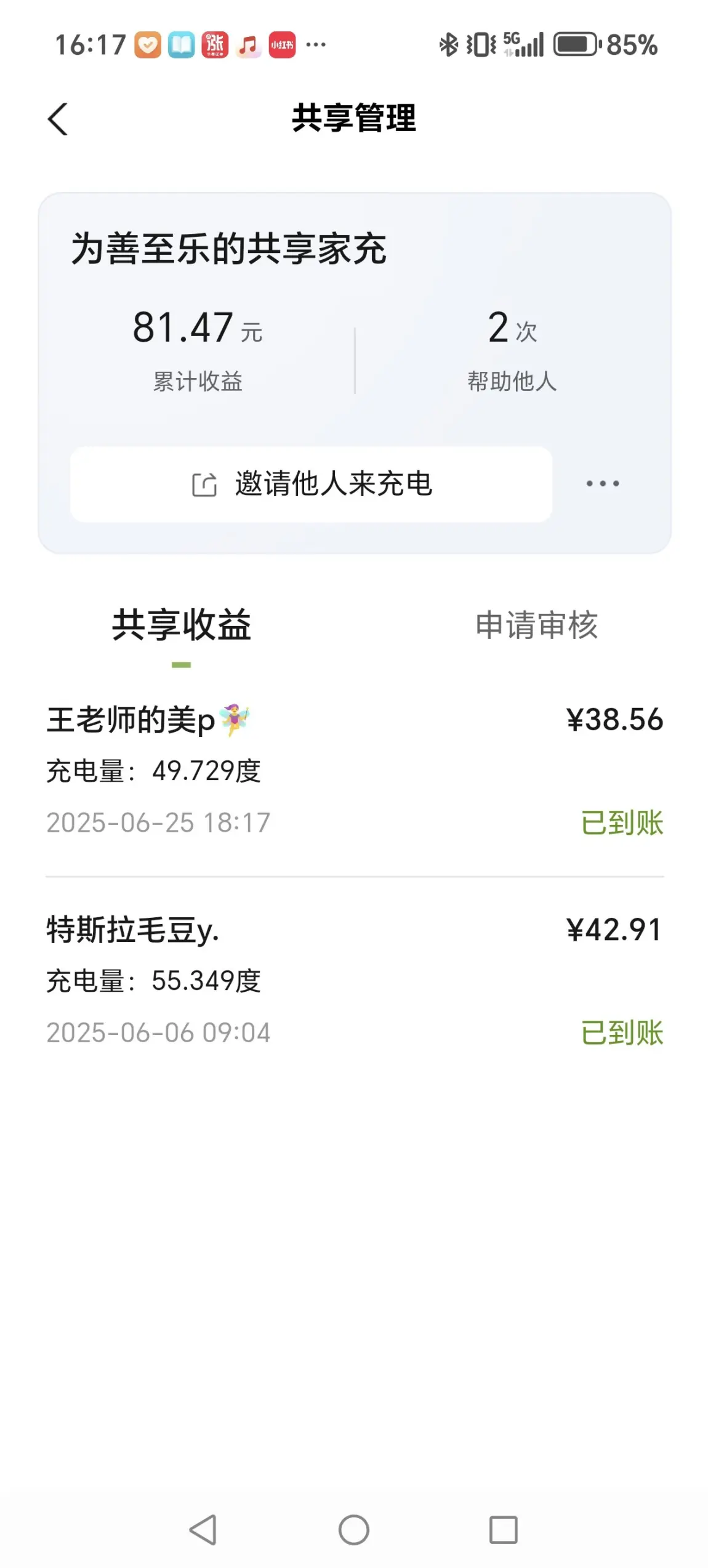Open the 特斯拉毛豆y. earnings record
Viewport: 708px width, 1568px height.
click(x=355, y=980)
